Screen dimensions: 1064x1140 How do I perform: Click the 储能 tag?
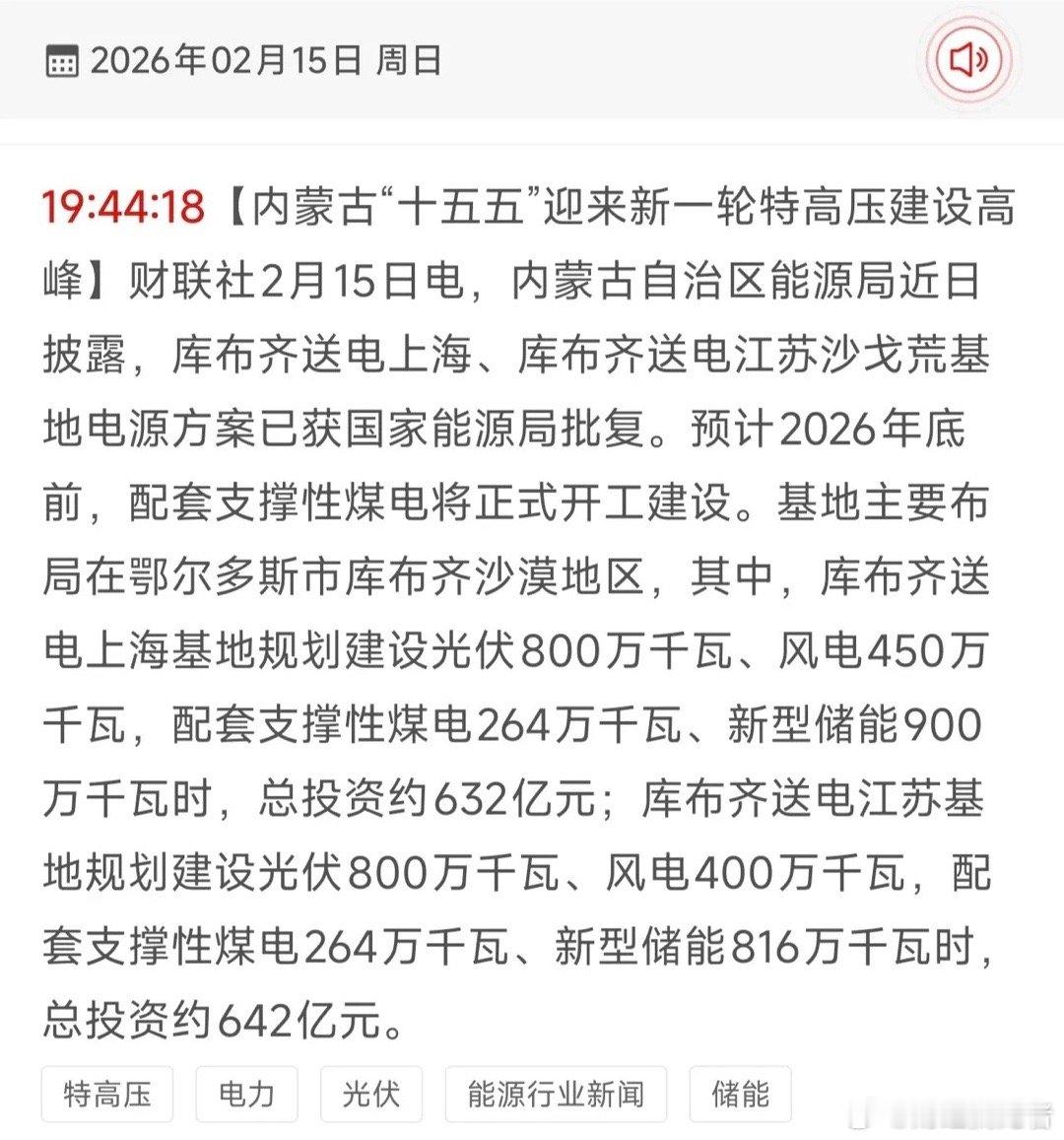(x=739, y=1094)
